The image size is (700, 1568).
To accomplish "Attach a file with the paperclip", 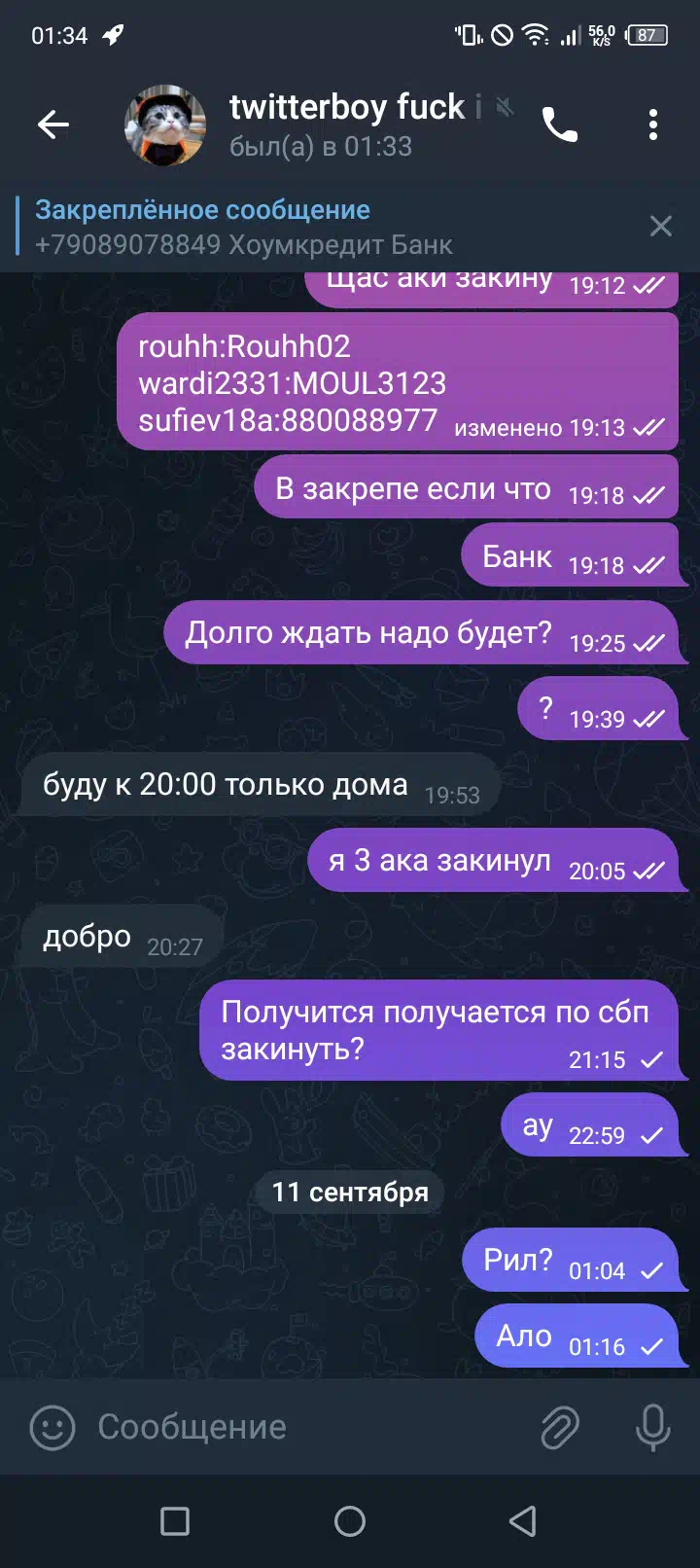I will tap(560, 1427).
